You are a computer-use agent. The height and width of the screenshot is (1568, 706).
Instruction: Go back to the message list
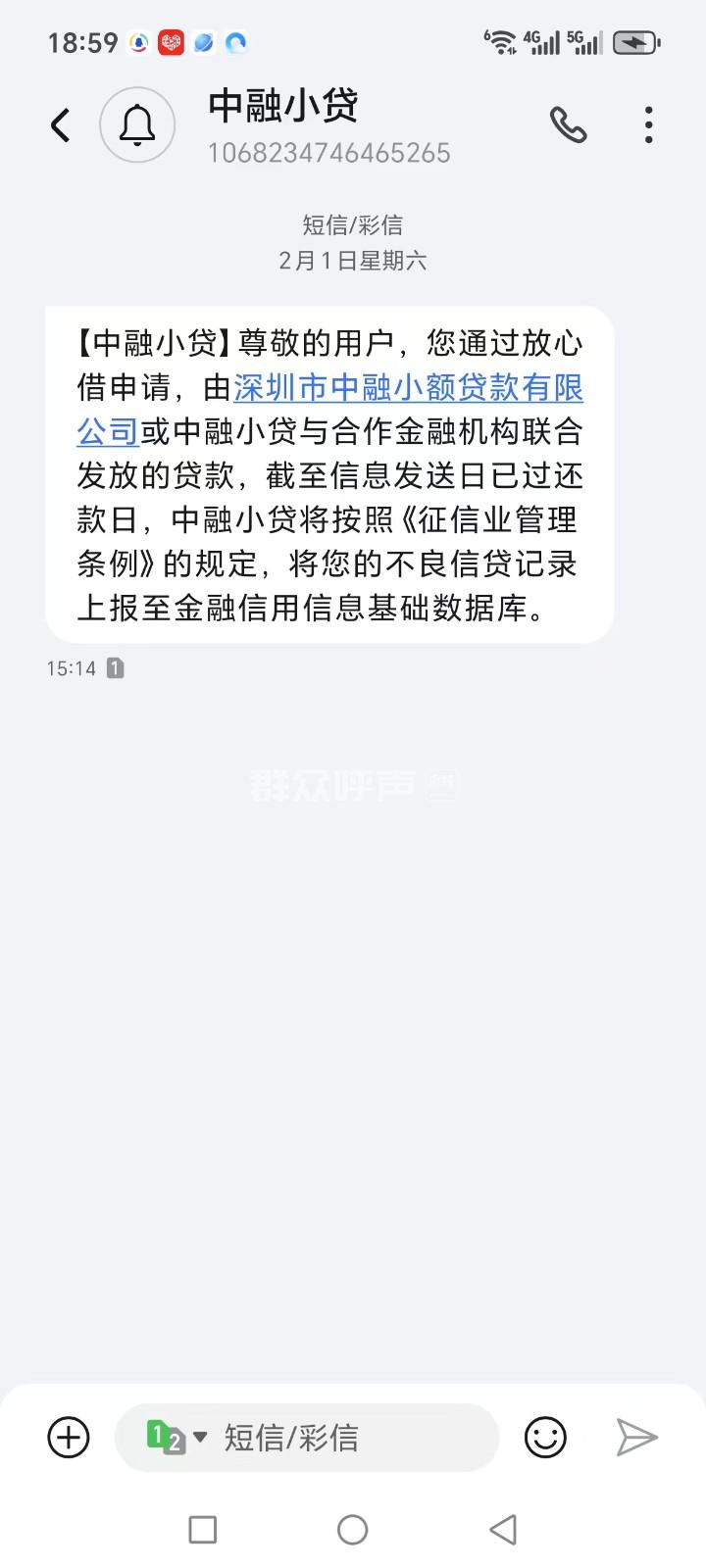click(x=61, y=125)
